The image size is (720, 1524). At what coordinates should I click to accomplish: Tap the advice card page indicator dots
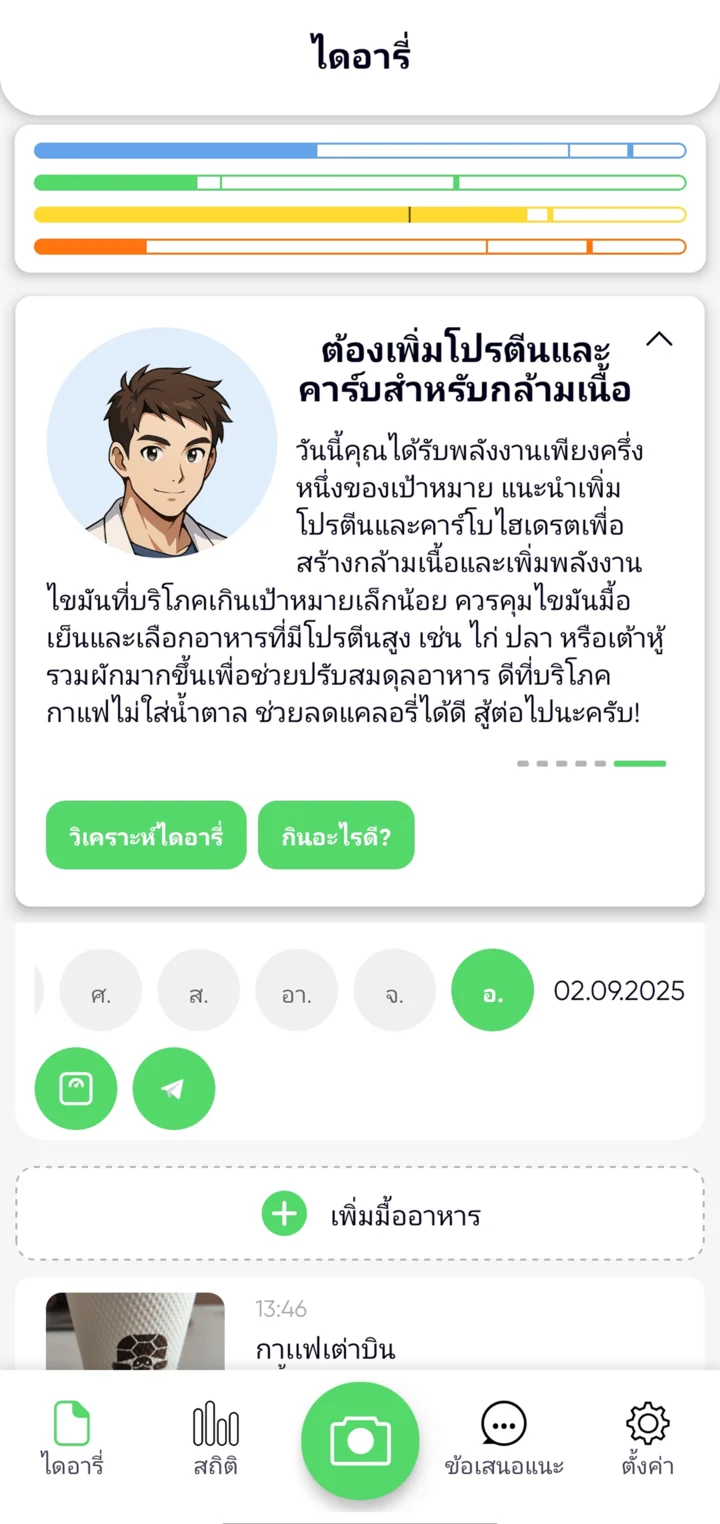point(591,763)
